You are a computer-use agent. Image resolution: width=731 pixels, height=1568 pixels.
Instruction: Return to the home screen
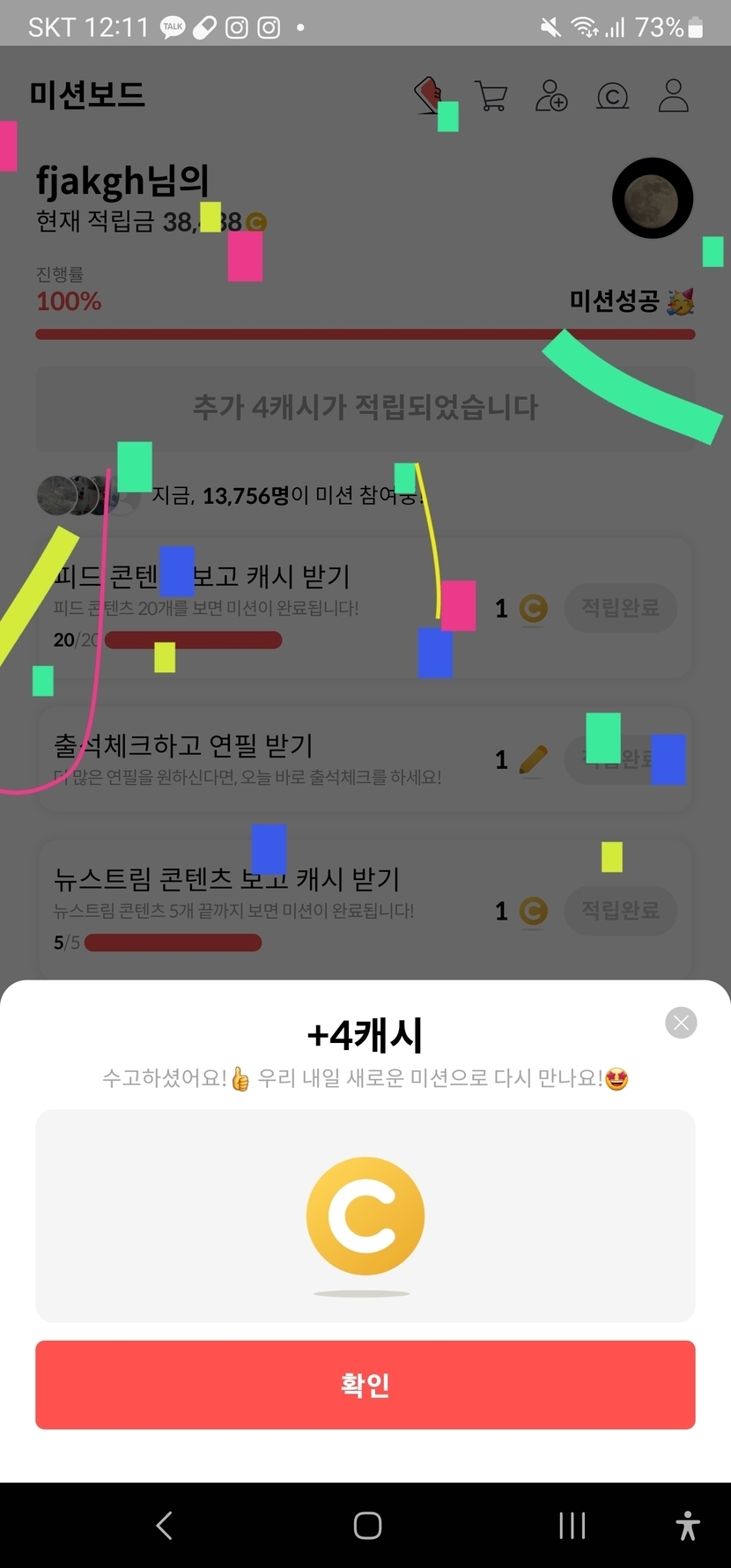(x=367, y=1526)
